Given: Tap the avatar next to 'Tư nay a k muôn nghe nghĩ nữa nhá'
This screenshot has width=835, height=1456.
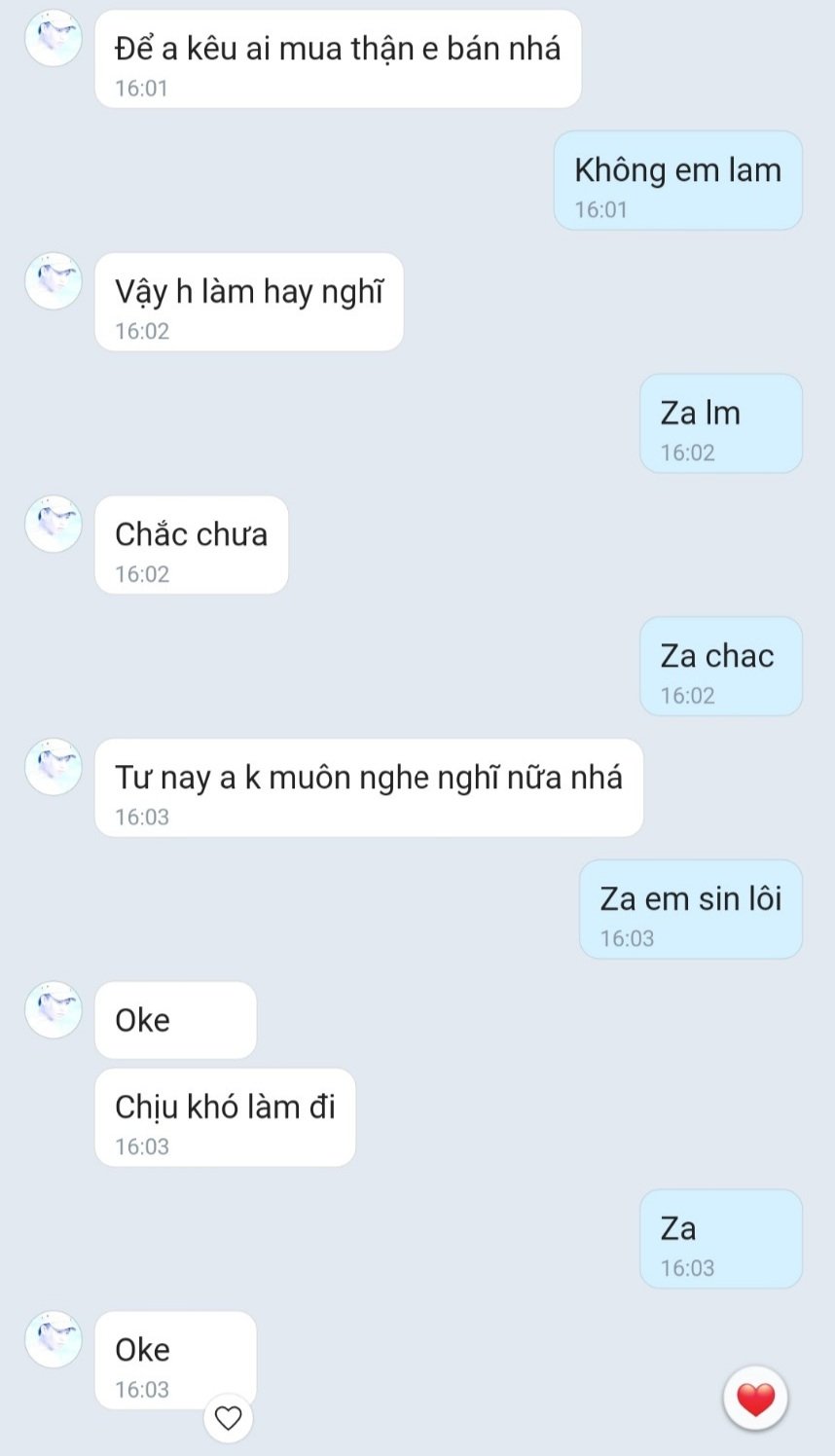Looking at the screenshot, I should [54, 767].
